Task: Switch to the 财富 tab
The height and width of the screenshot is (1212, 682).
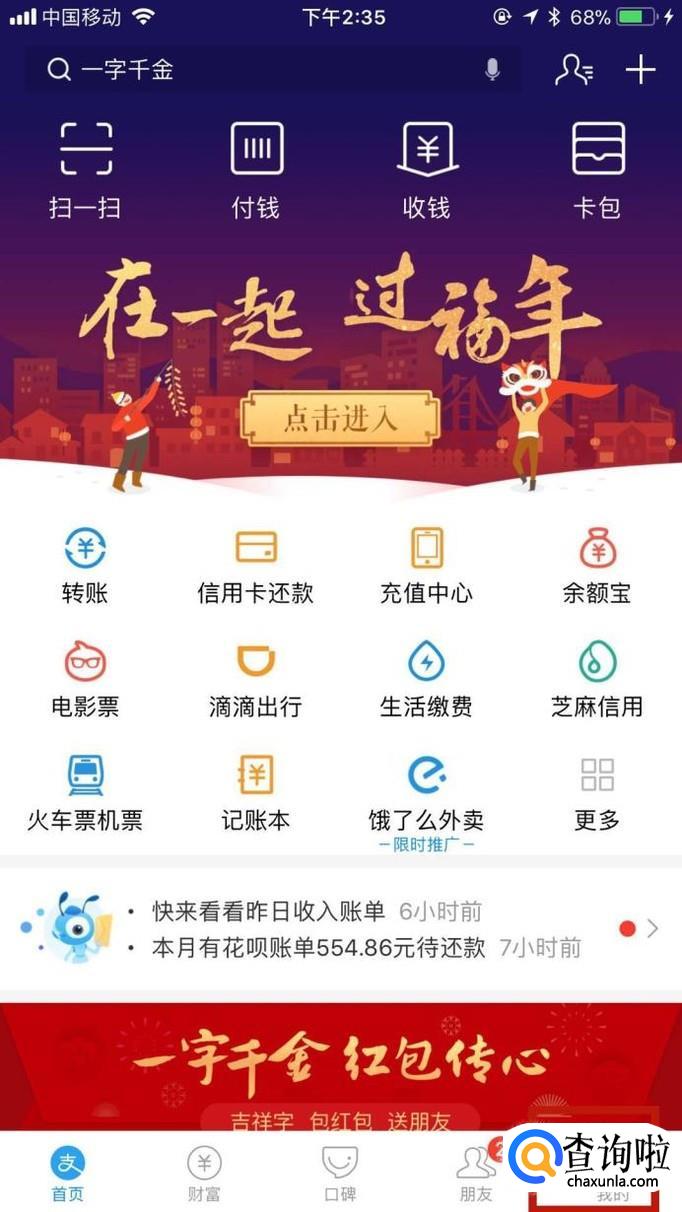Action: [204, 1173]
